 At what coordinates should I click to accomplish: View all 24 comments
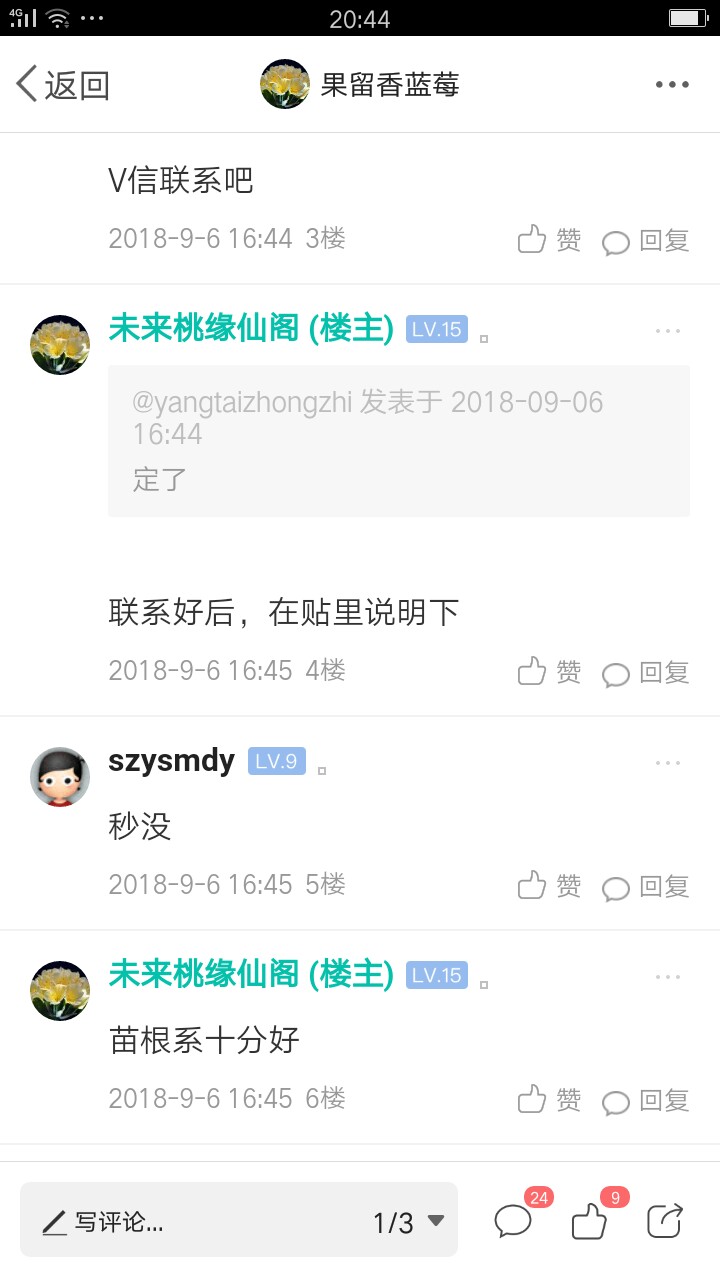[x=514, y=1221]
